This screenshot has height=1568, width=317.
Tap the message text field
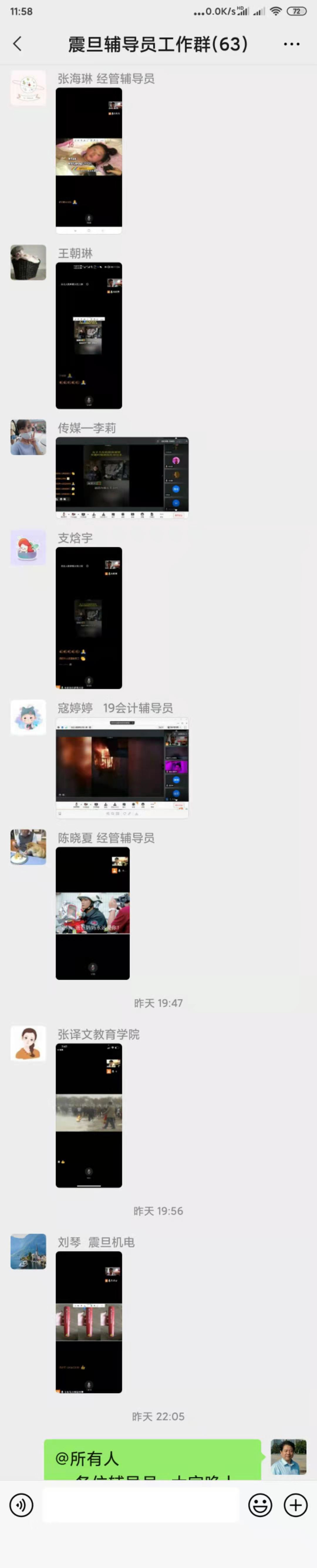tap(141, 1505)
